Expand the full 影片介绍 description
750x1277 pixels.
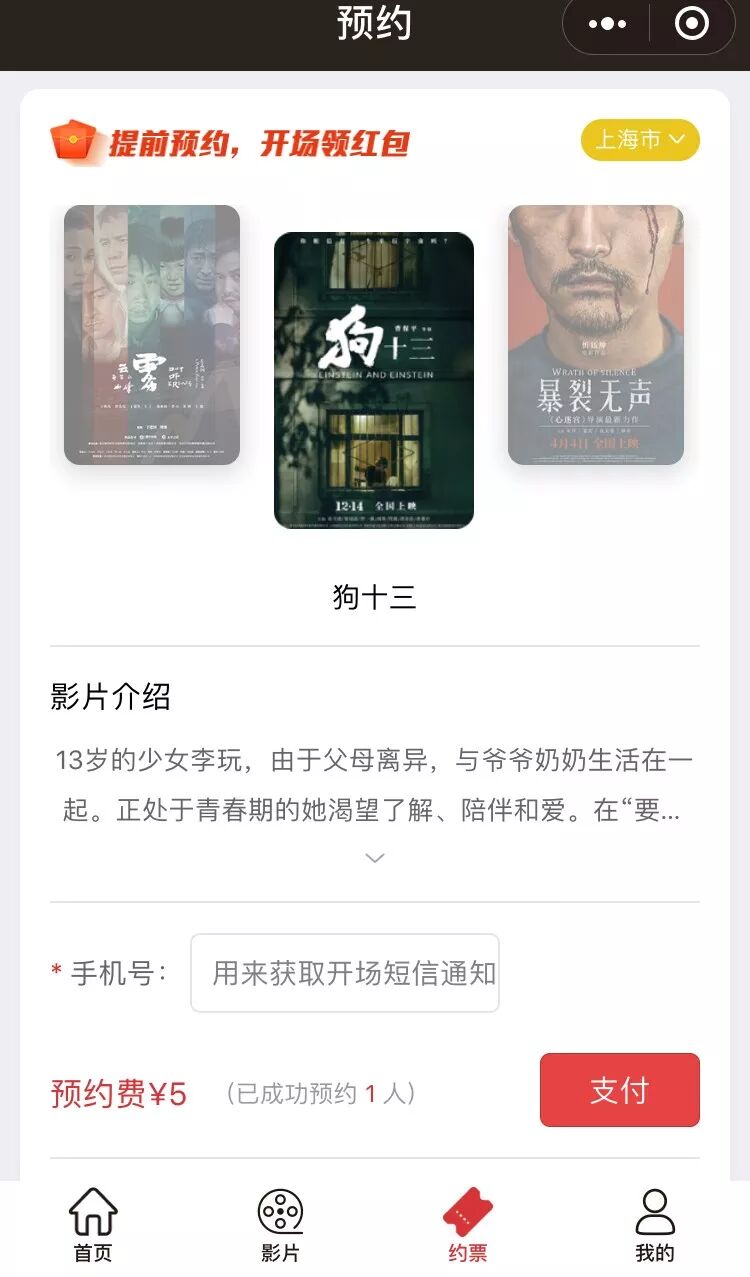pos(375,858)
